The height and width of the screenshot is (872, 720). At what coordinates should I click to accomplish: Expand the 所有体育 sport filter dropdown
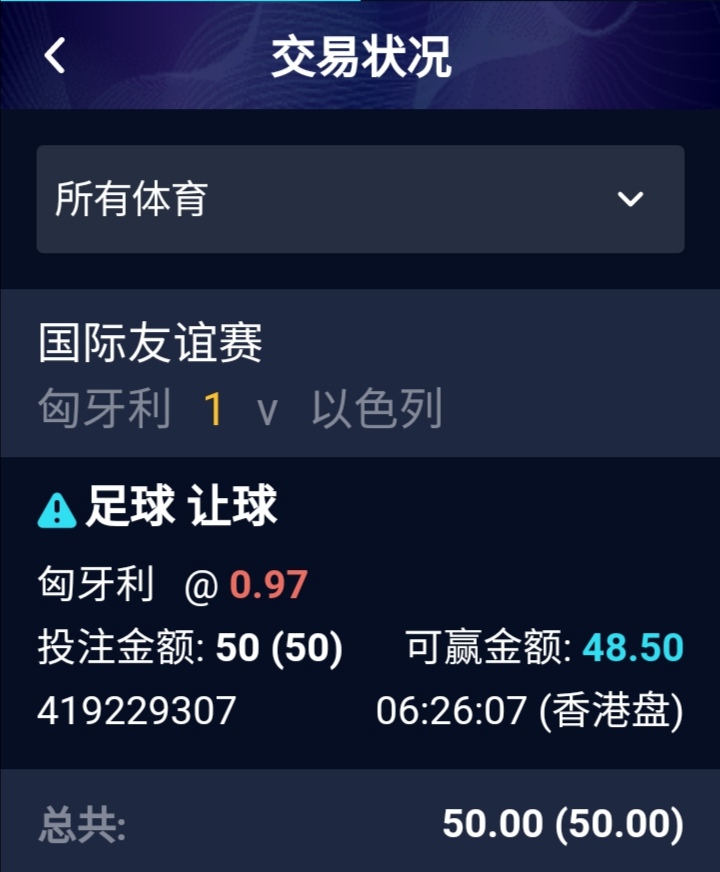click(360, 199)
